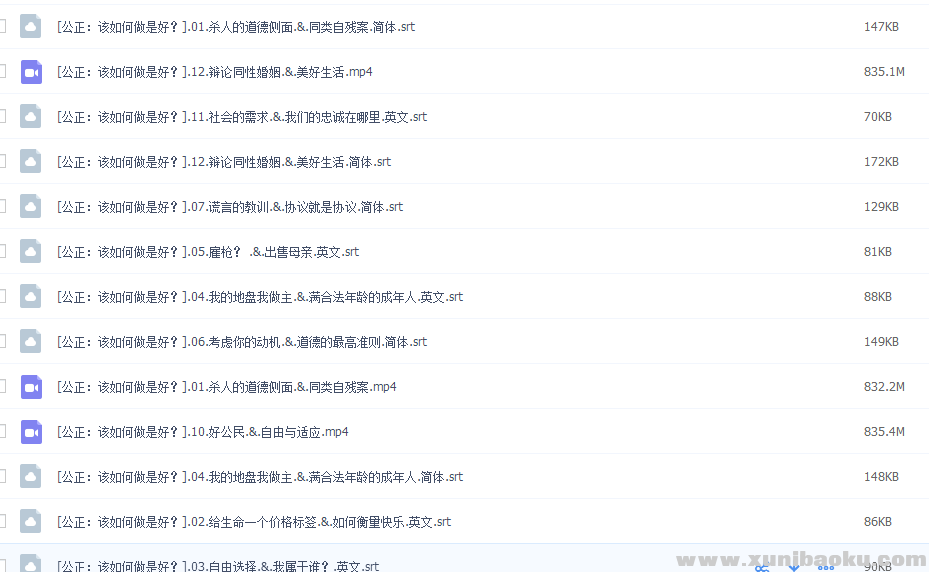The width and height of the screenshot is (929, 572).
Task: Open 05.雇枪 英文.srt file
Action: click(208, 252)
